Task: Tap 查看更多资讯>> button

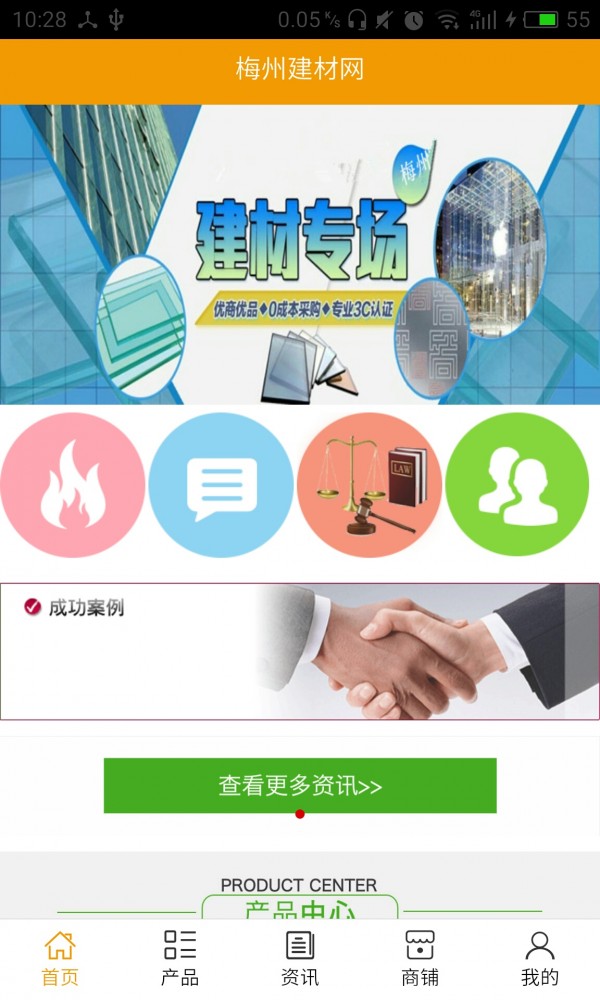Action: coord(300,785)
